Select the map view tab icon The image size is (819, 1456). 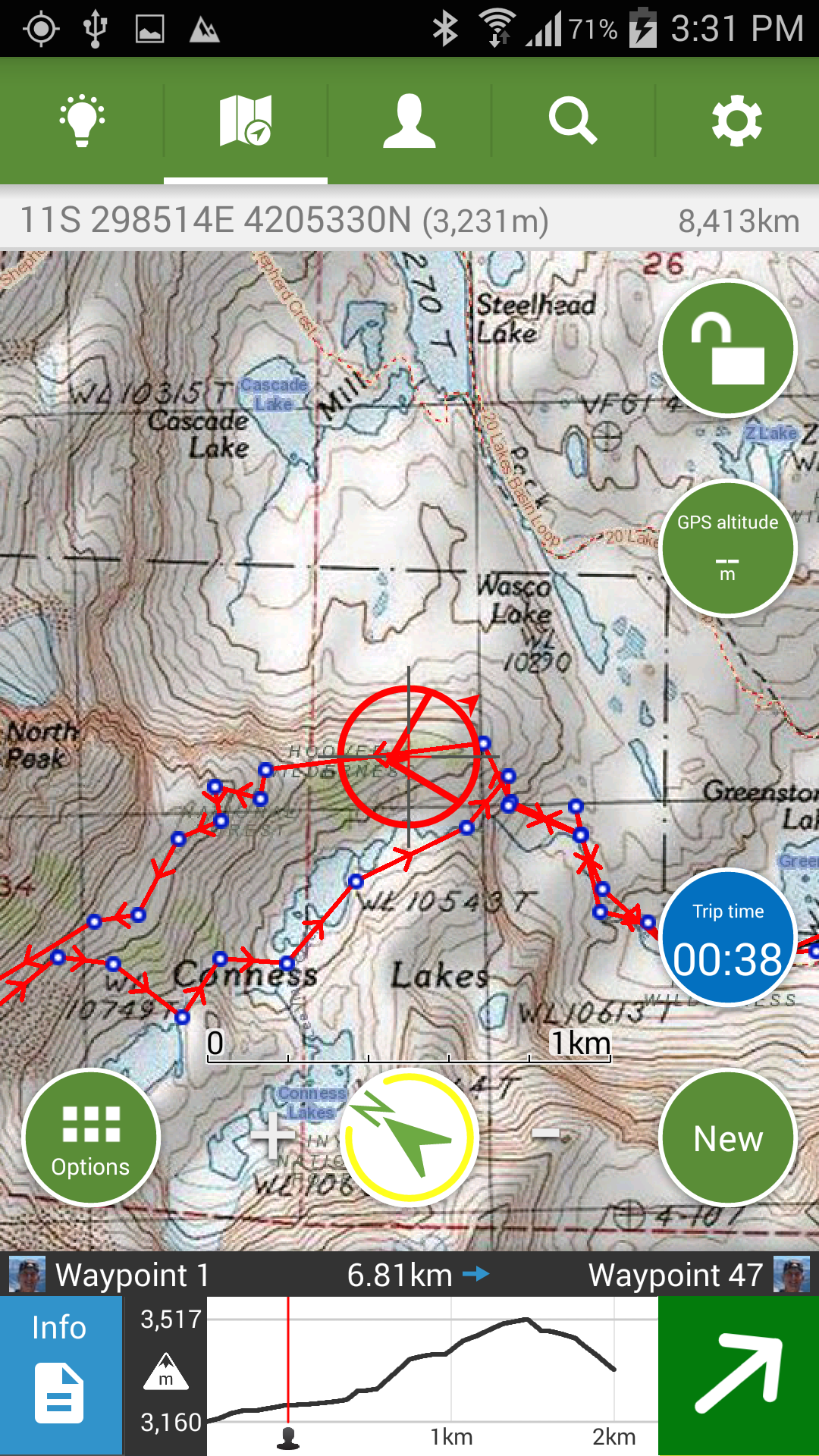click(x=245, y=121)
